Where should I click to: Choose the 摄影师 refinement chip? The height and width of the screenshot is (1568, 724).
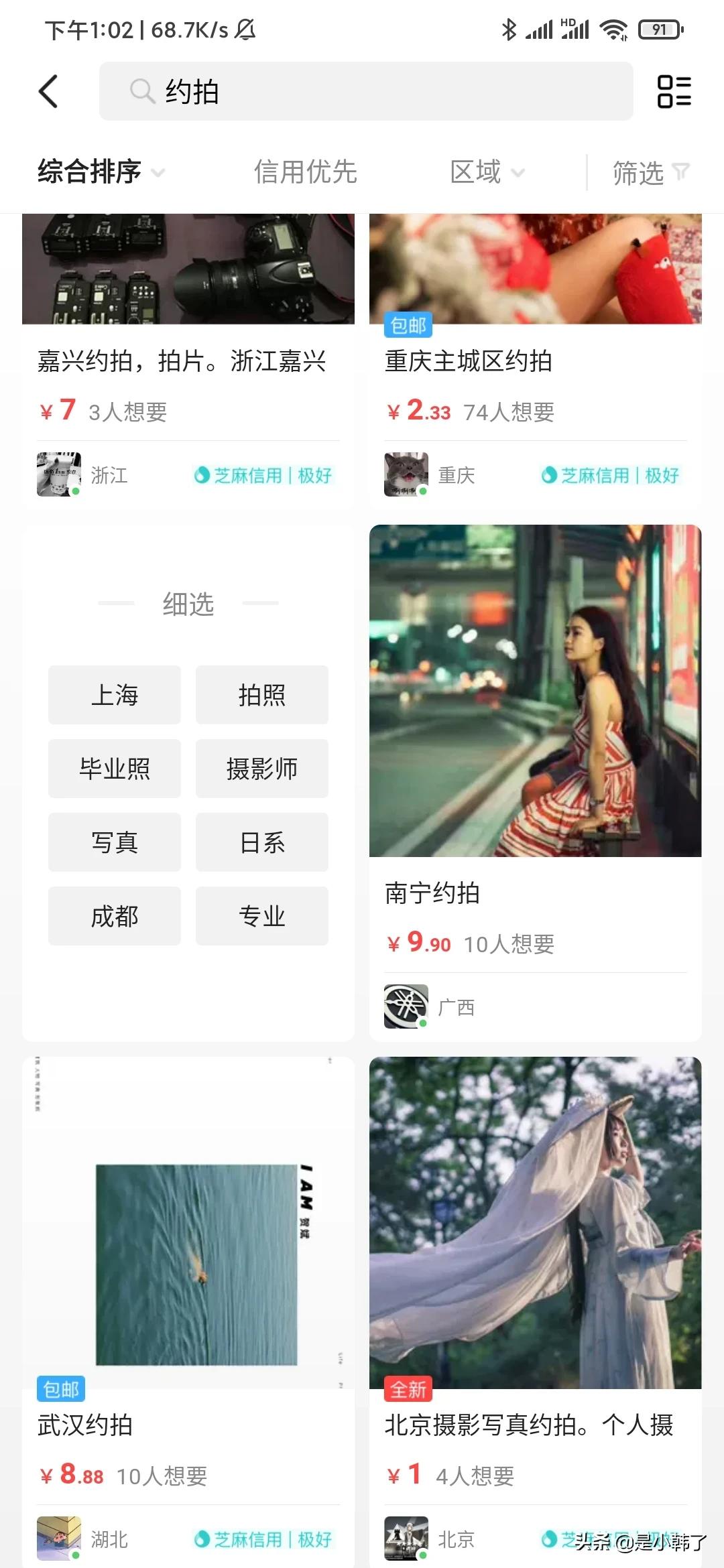click(x=262, y=769)
